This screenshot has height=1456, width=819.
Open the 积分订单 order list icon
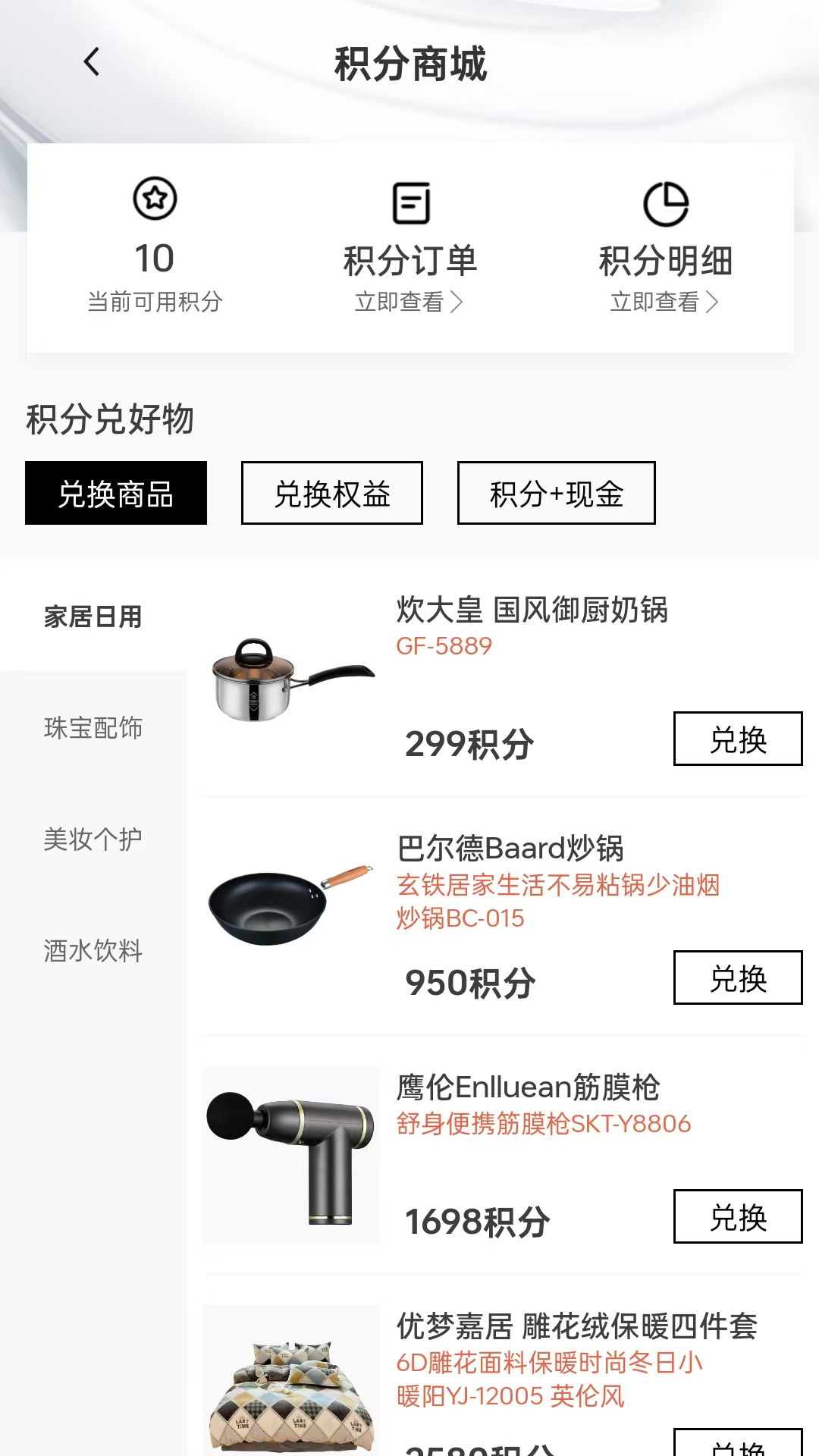[x=409, y=201]
